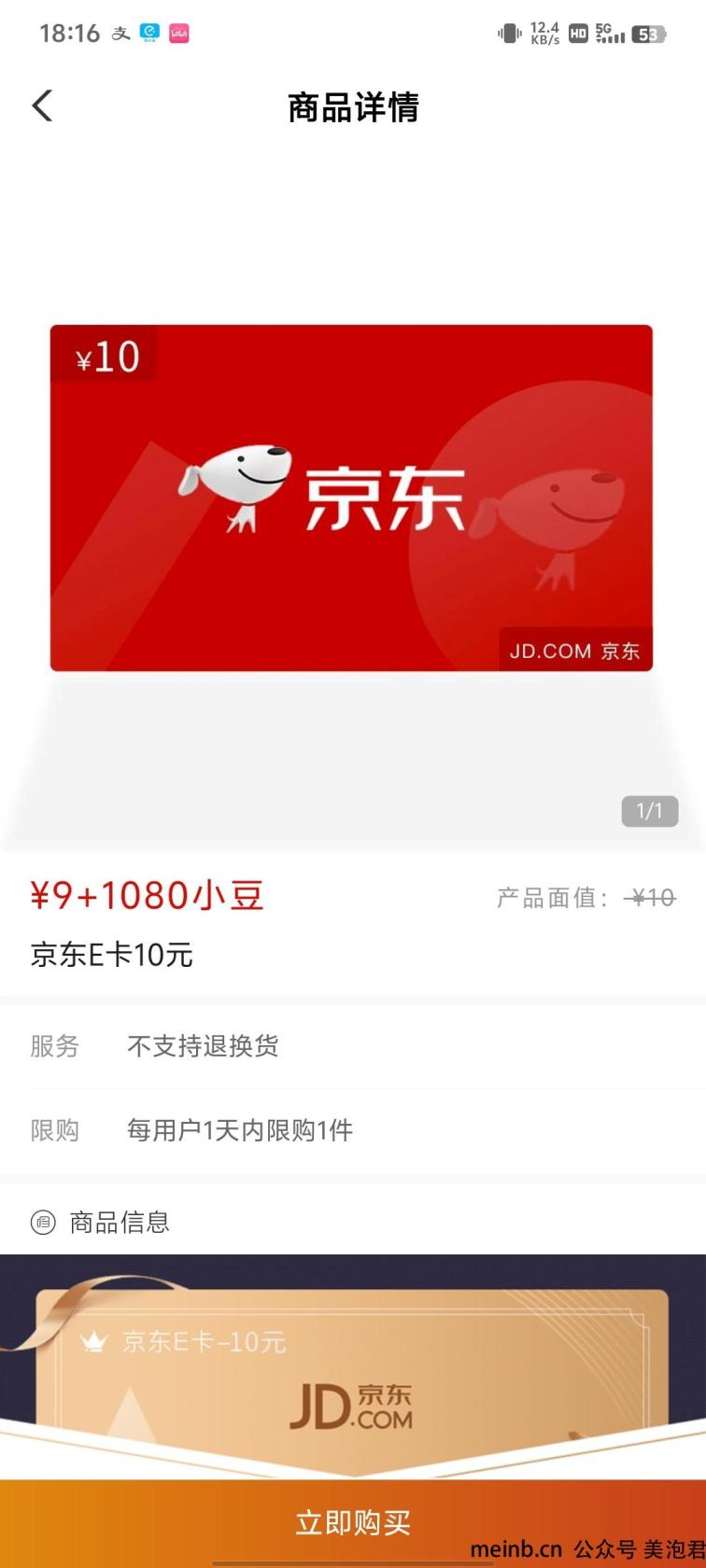Tap 立即购买 to buy now
Screen dimensions: 706x1568
(352, 1523)
